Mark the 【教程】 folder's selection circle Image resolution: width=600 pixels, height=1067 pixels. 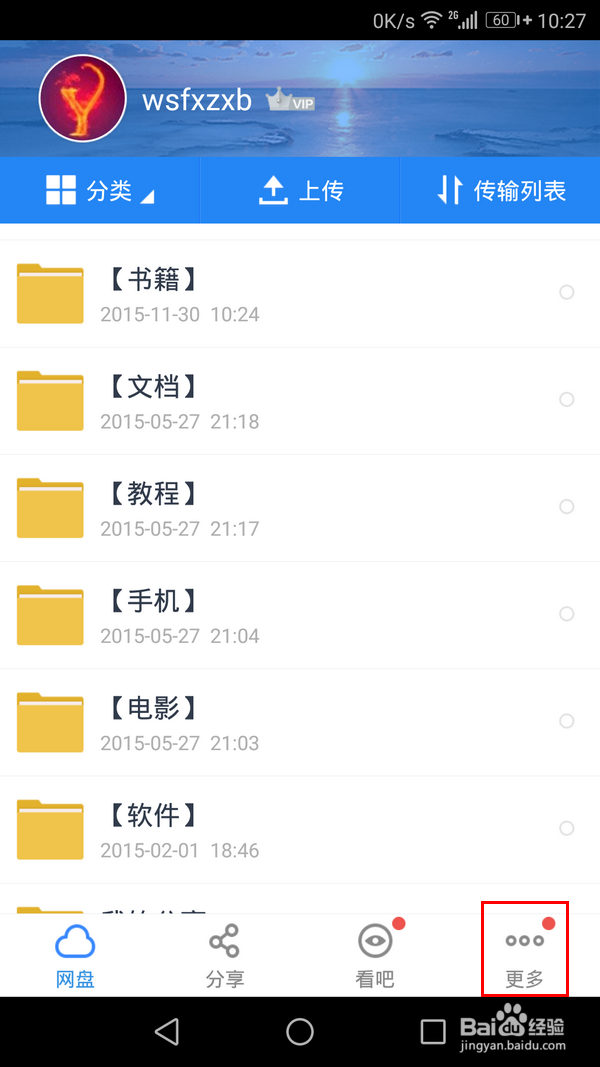pyautogui.click(x=567, y=507)
